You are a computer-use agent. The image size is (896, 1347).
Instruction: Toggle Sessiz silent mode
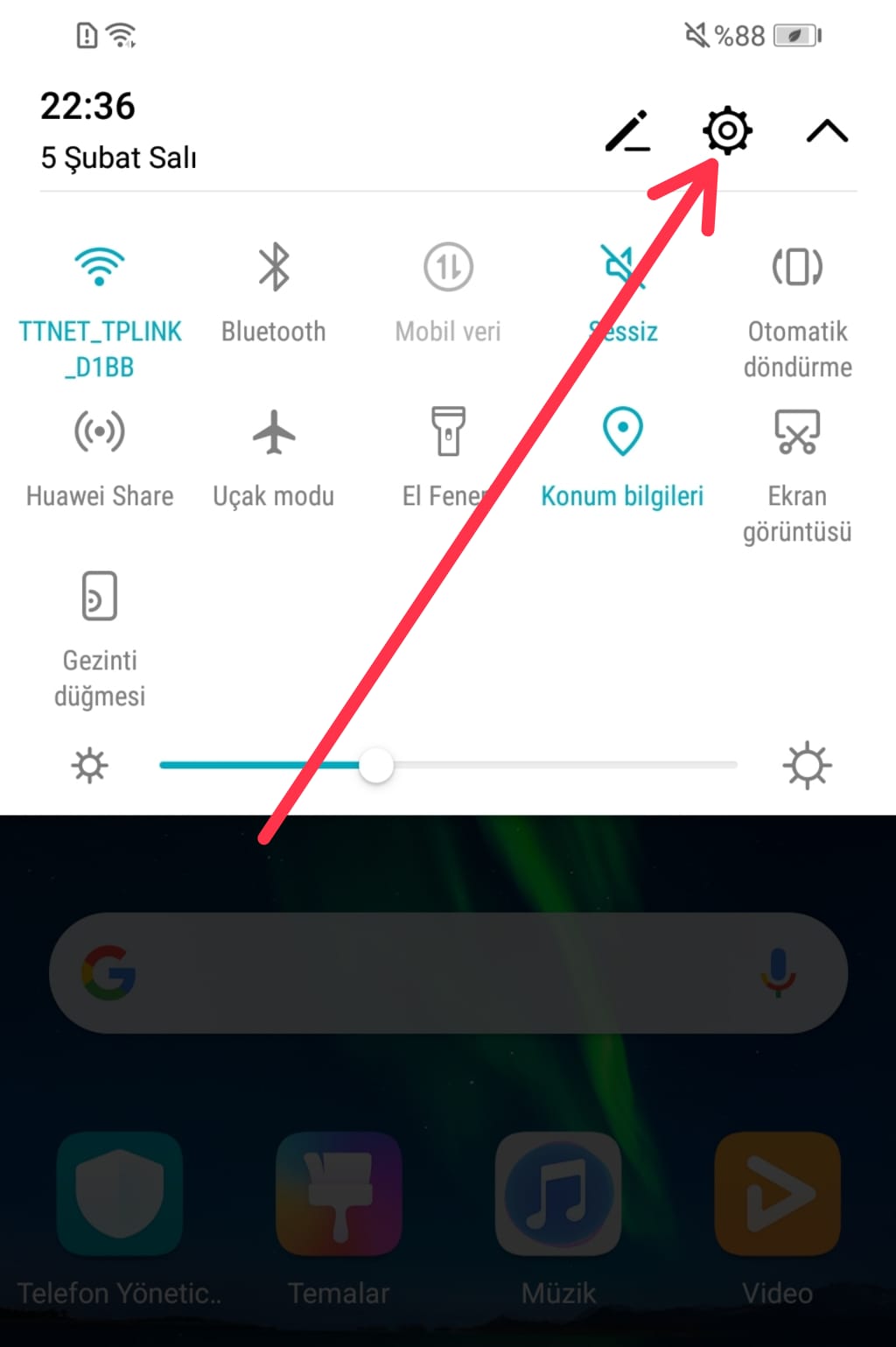(622, 267)
